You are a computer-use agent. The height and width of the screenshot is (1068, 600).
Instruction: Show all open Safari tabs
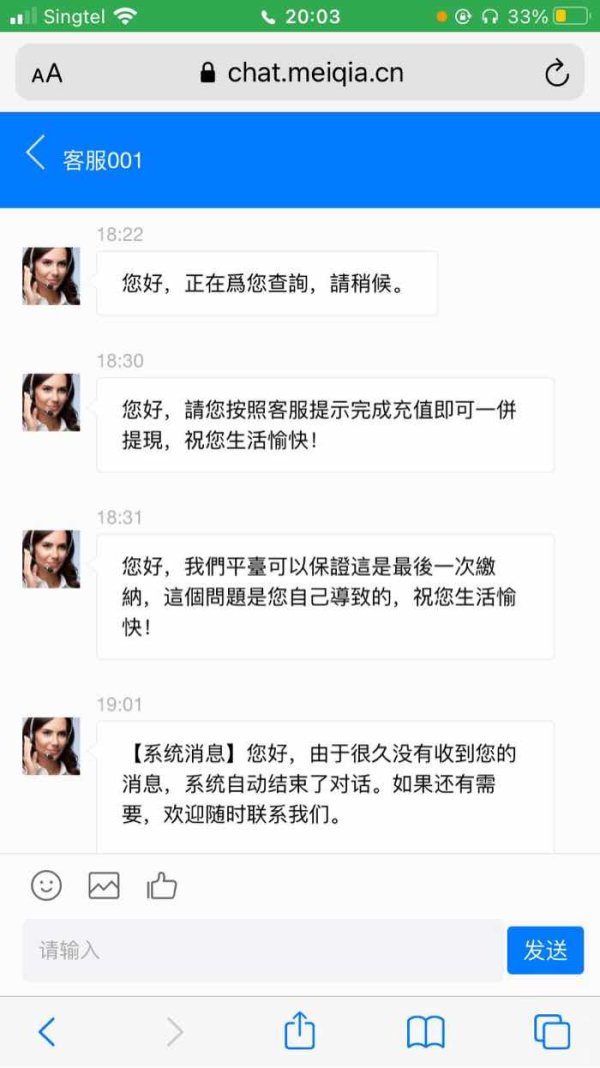pyautogui.click(x=552, y=1032)
